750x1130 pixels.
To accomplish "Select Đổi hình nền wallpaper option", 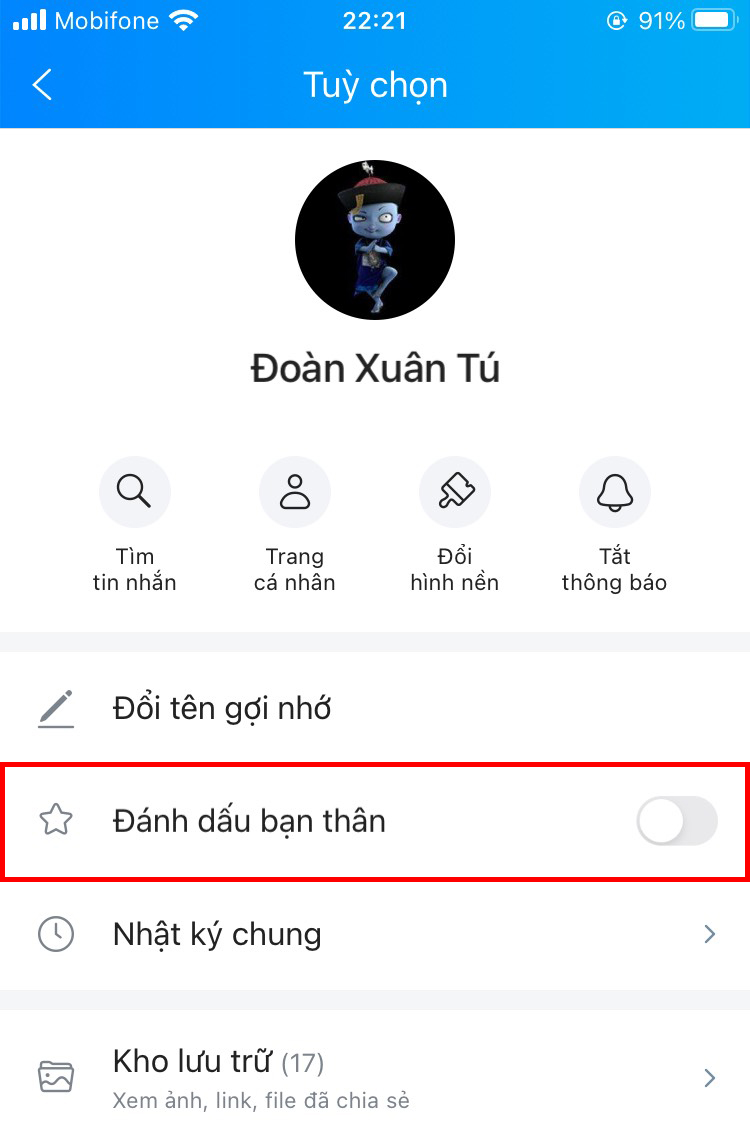I will (455, 491).
